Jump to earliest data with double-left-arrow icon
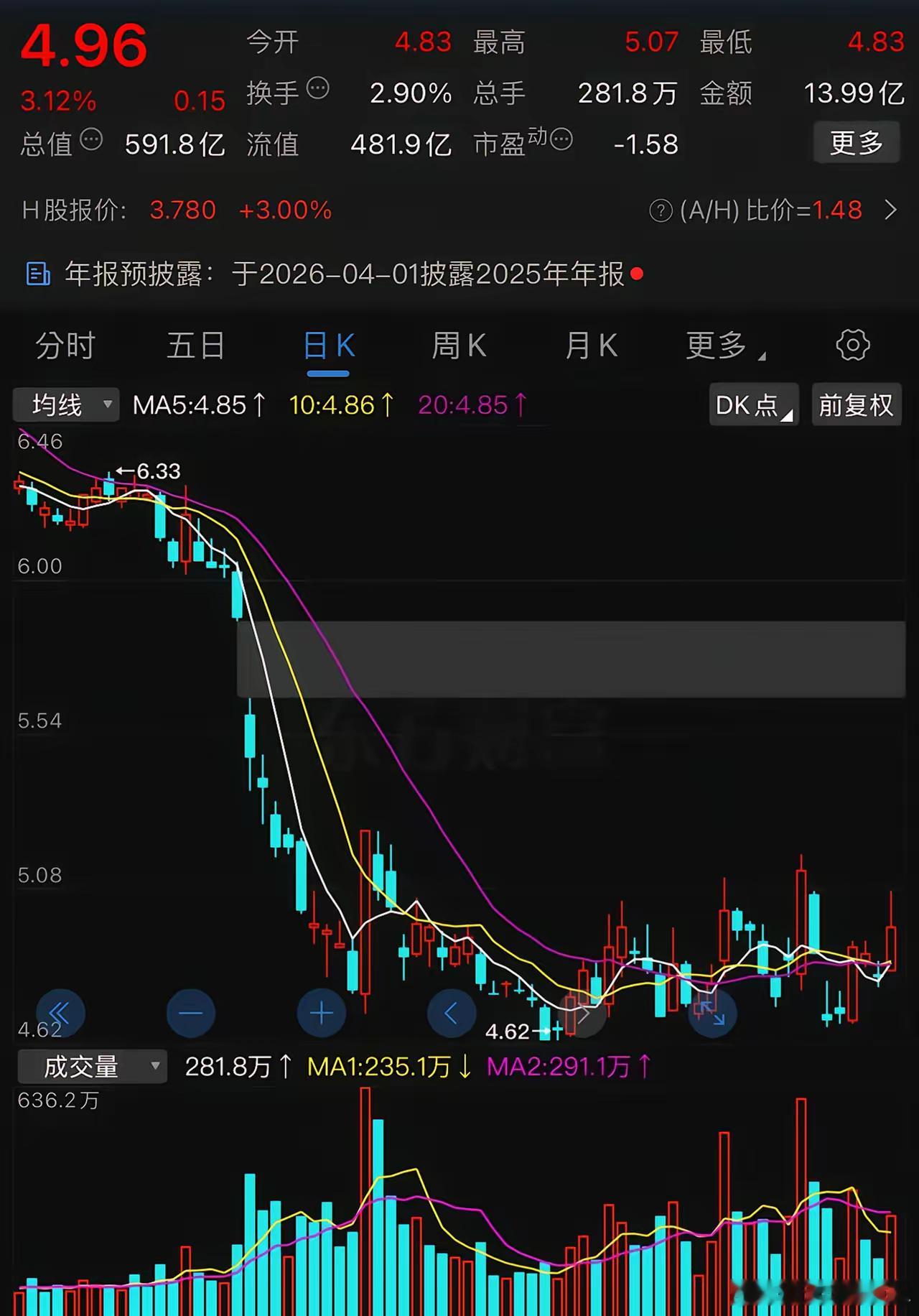The width and height of the screenshot is (919, 1316). click(x=61, y=1013)
